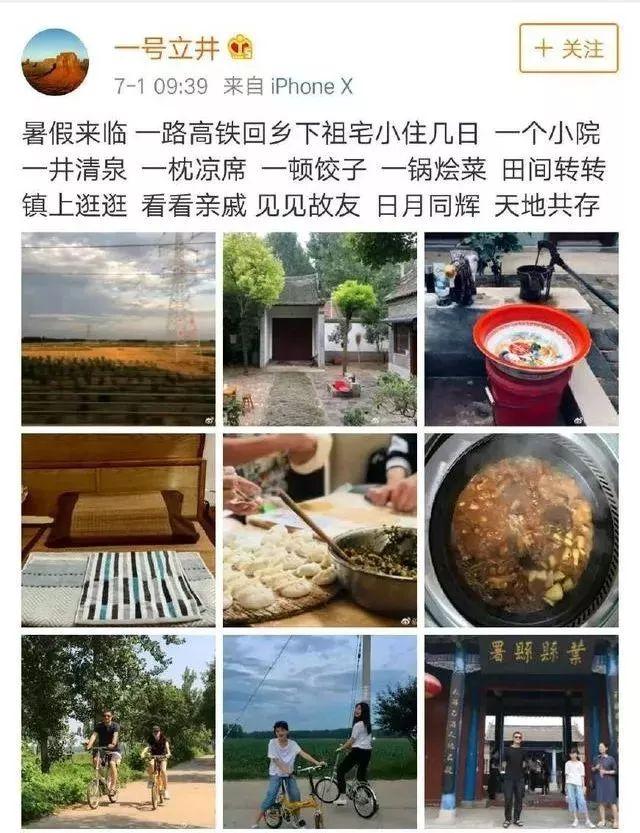Open 一号立井's profile avatar
640x833 pixels.
point(55,61)
